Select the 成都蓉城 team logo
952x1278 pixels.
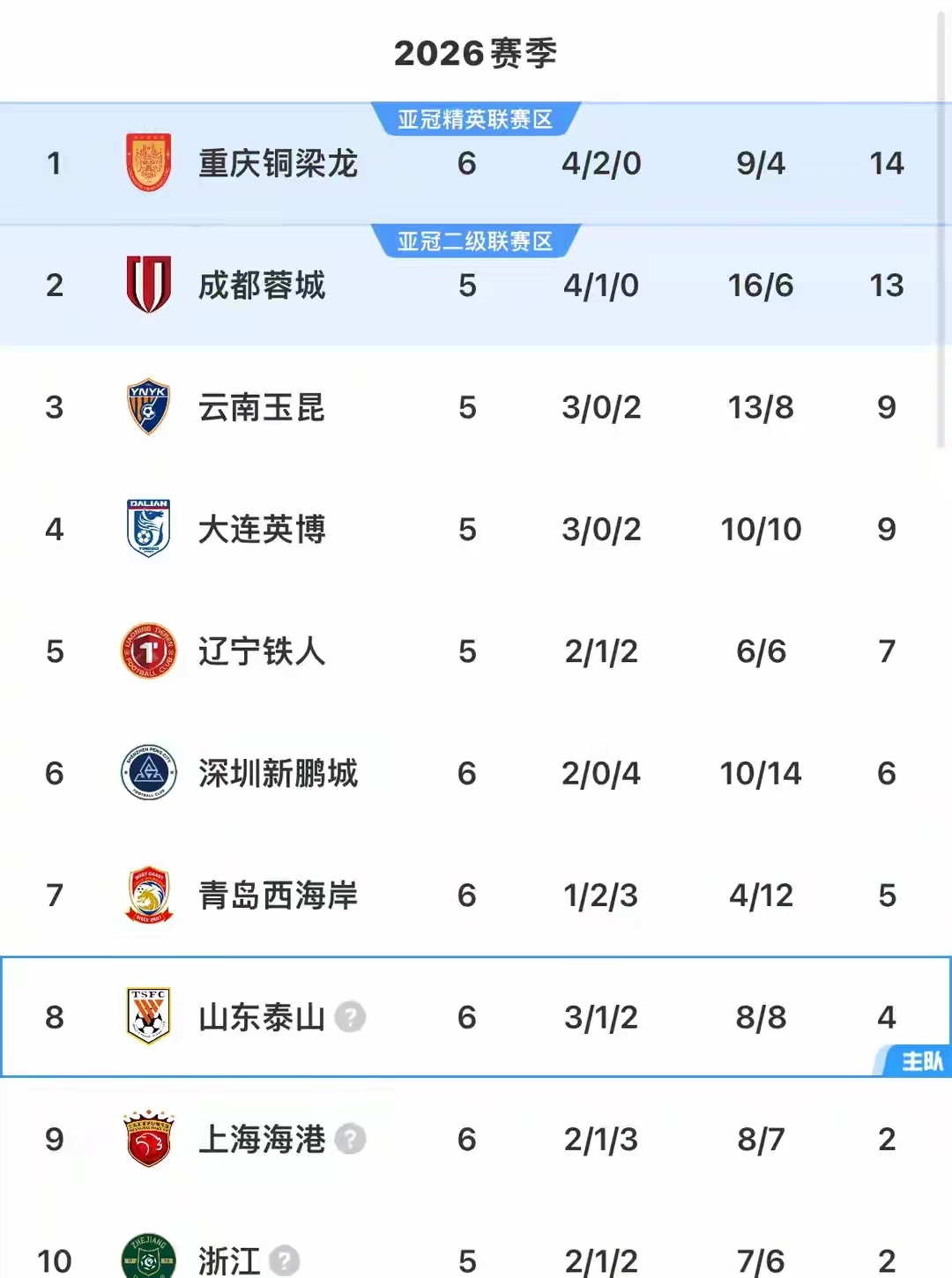point(148,285)
